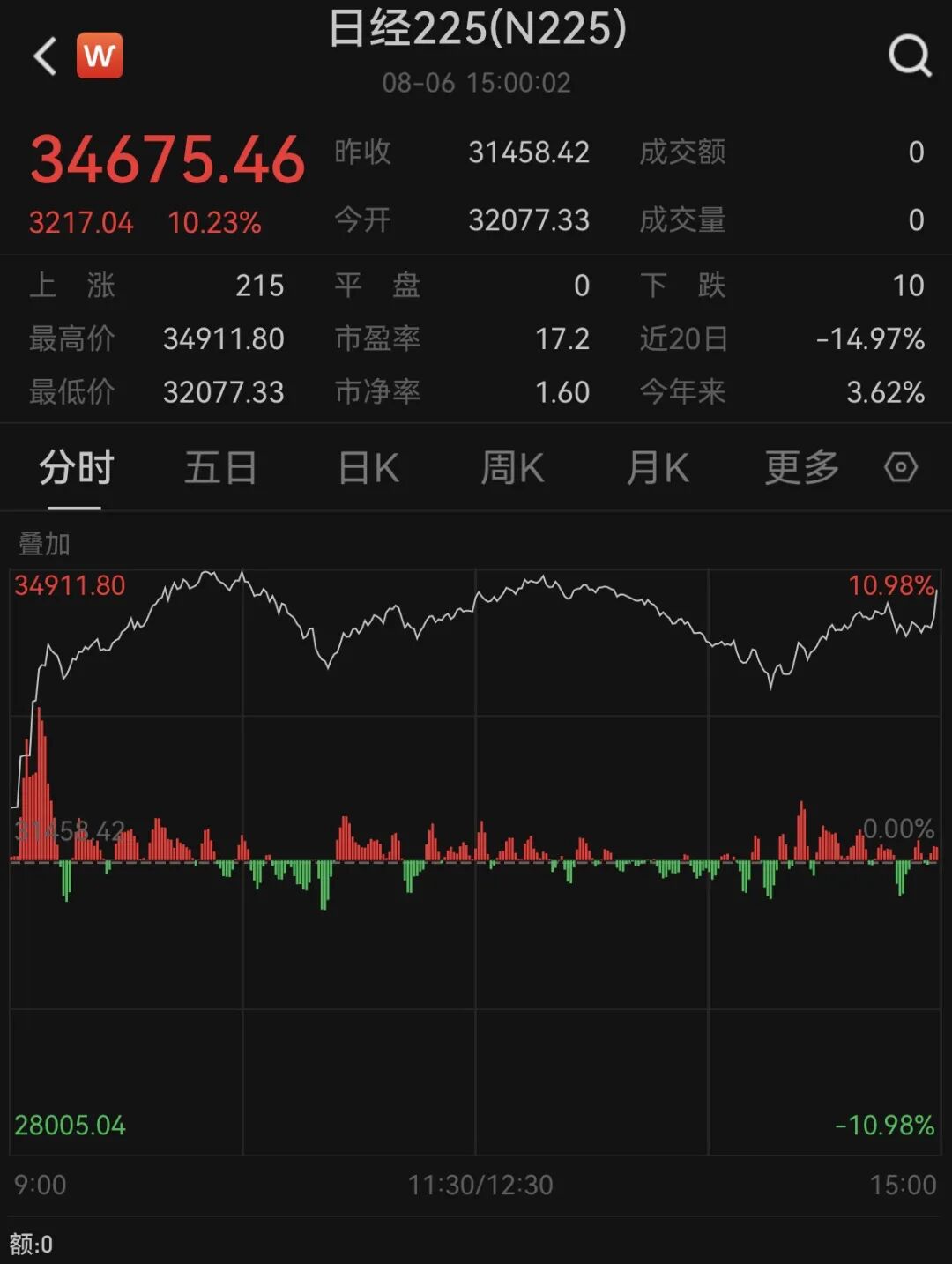Open the 更多 chart options
This screenshot has height=1264, width=952.
coord(801,467)
